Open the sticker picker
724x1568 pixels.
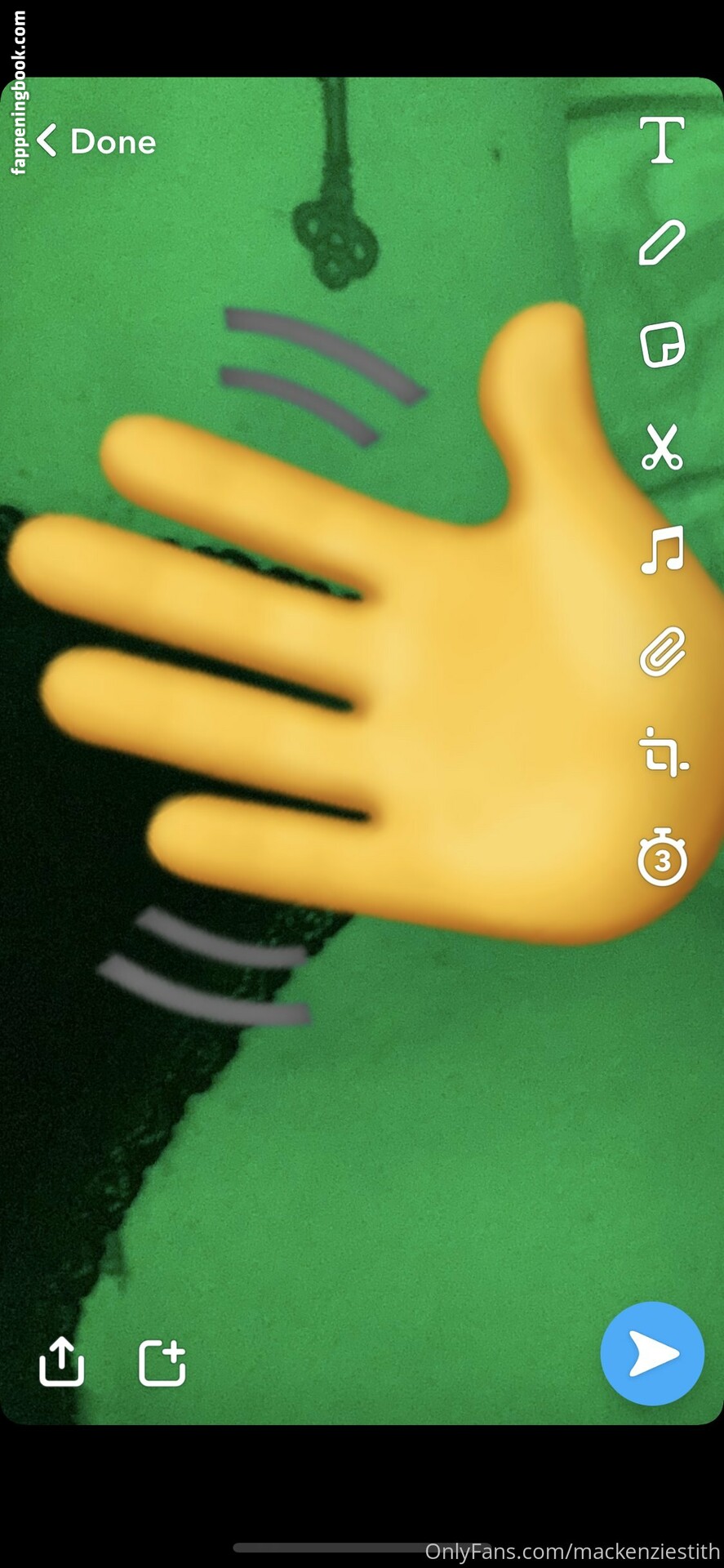coord(661,345)
